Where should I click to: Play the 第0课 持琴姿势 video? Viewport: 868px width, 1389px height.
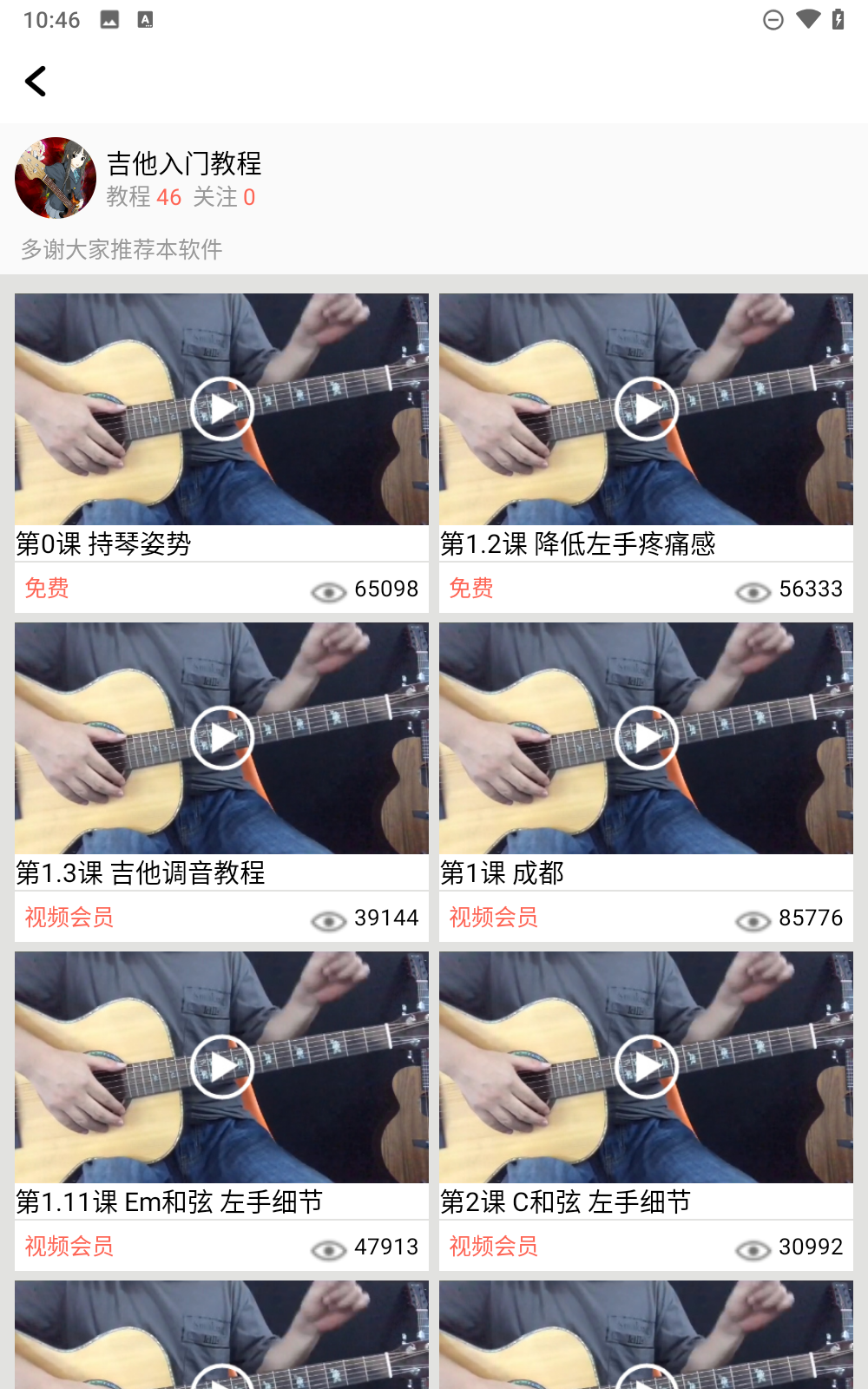pyautogui.click(x=221, y=409)
